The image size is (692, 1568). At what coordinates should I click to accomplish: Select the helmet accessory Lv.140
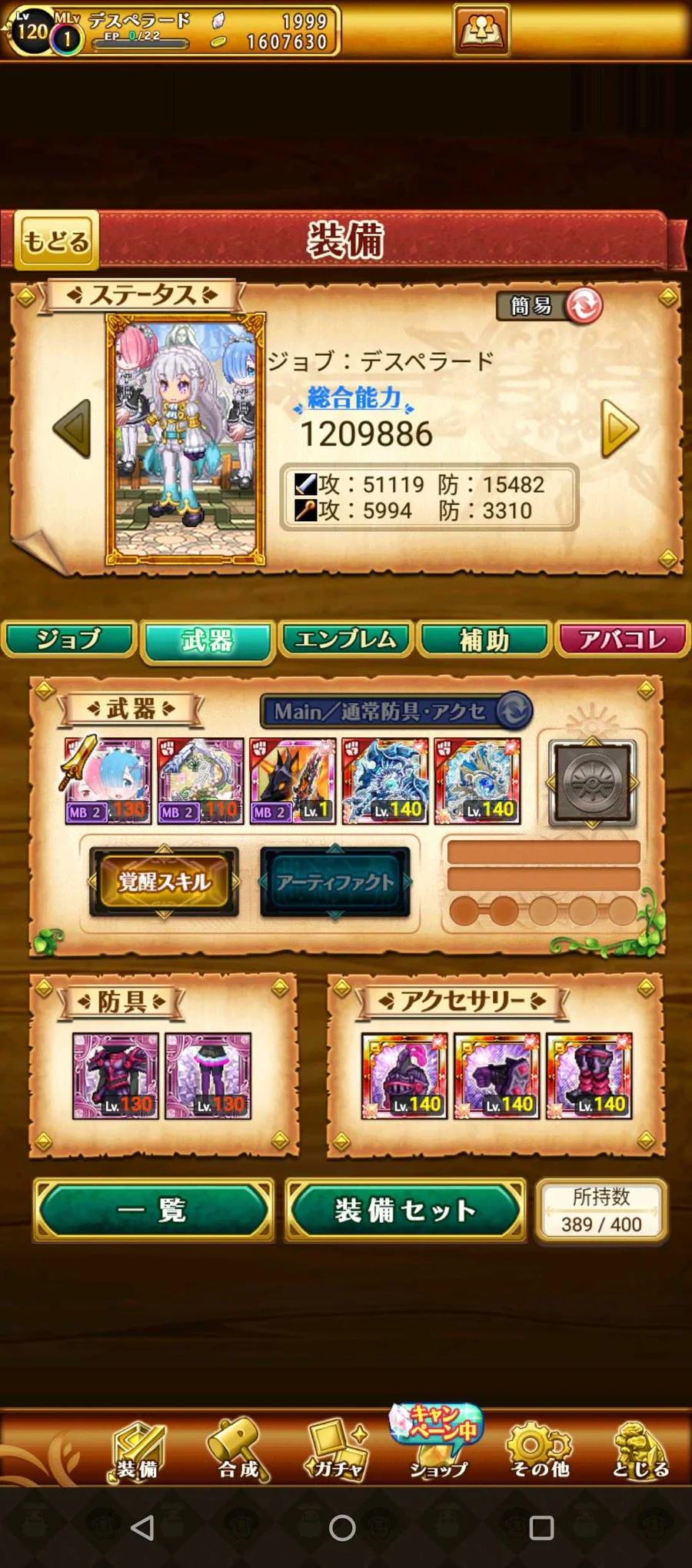click(x=404, y=1075)
